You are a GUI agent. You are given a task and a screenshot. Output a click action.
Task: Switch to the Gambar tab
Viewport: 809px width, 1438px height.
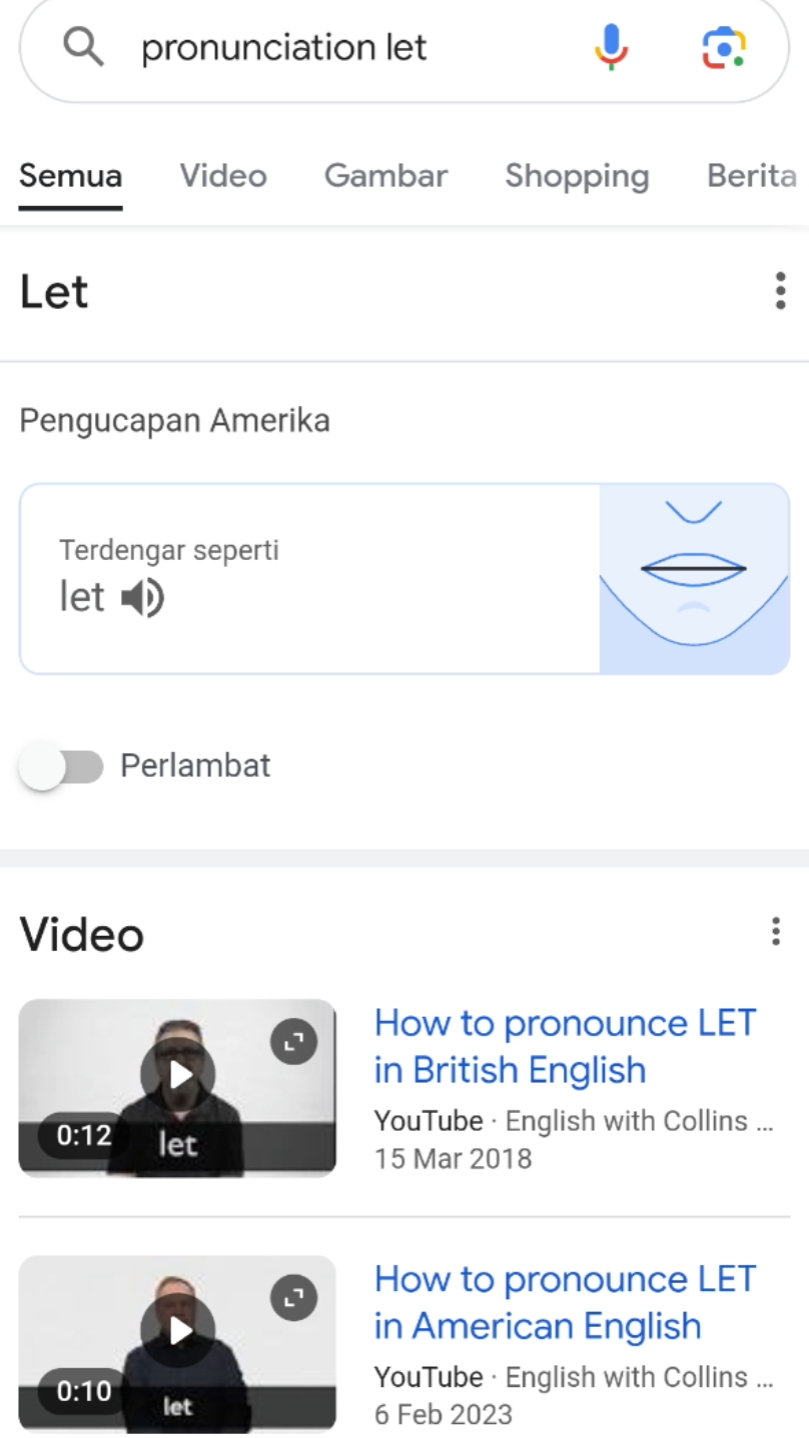click(x=386, y=176)
